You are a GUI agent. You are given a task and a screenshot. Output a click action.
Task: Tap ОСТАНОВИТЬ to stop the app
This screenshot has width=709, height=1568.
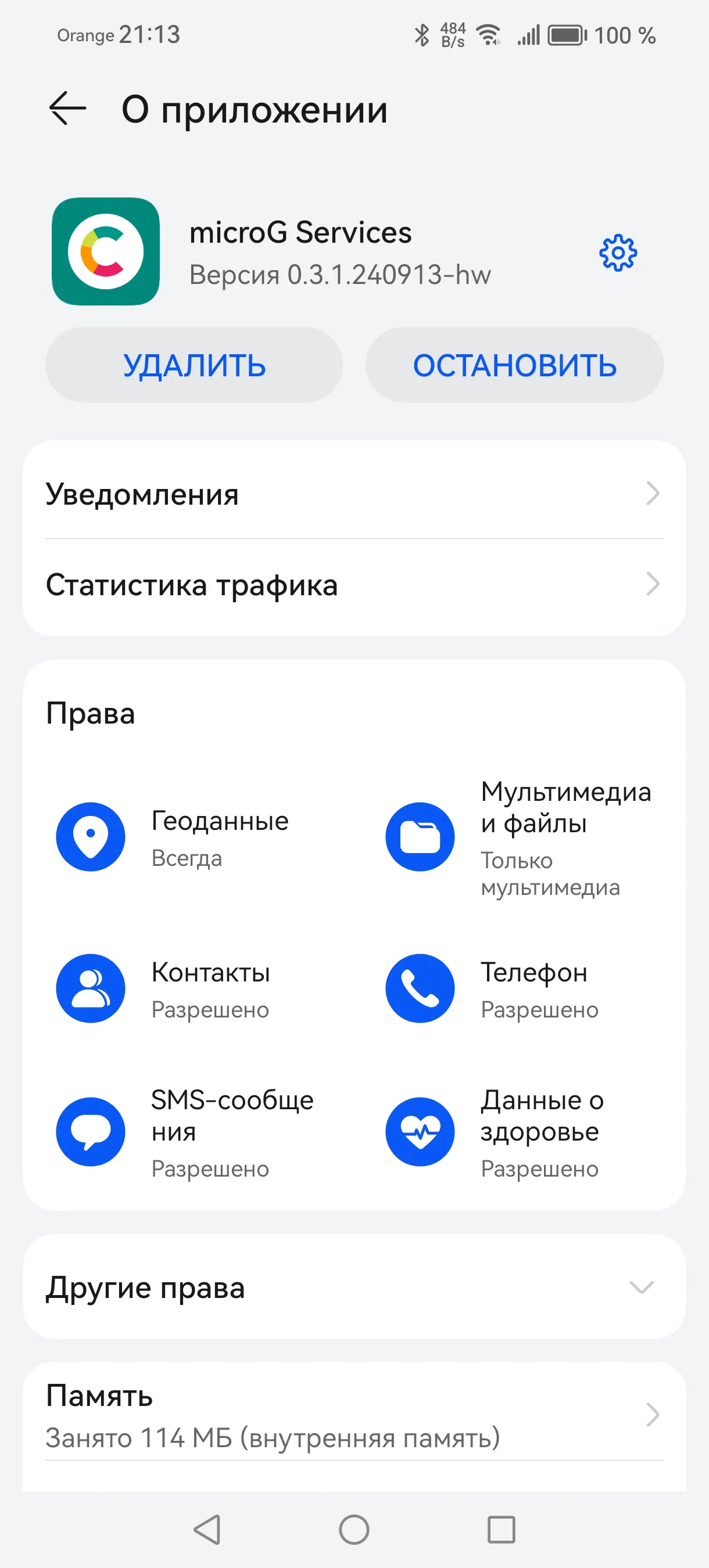514,365
